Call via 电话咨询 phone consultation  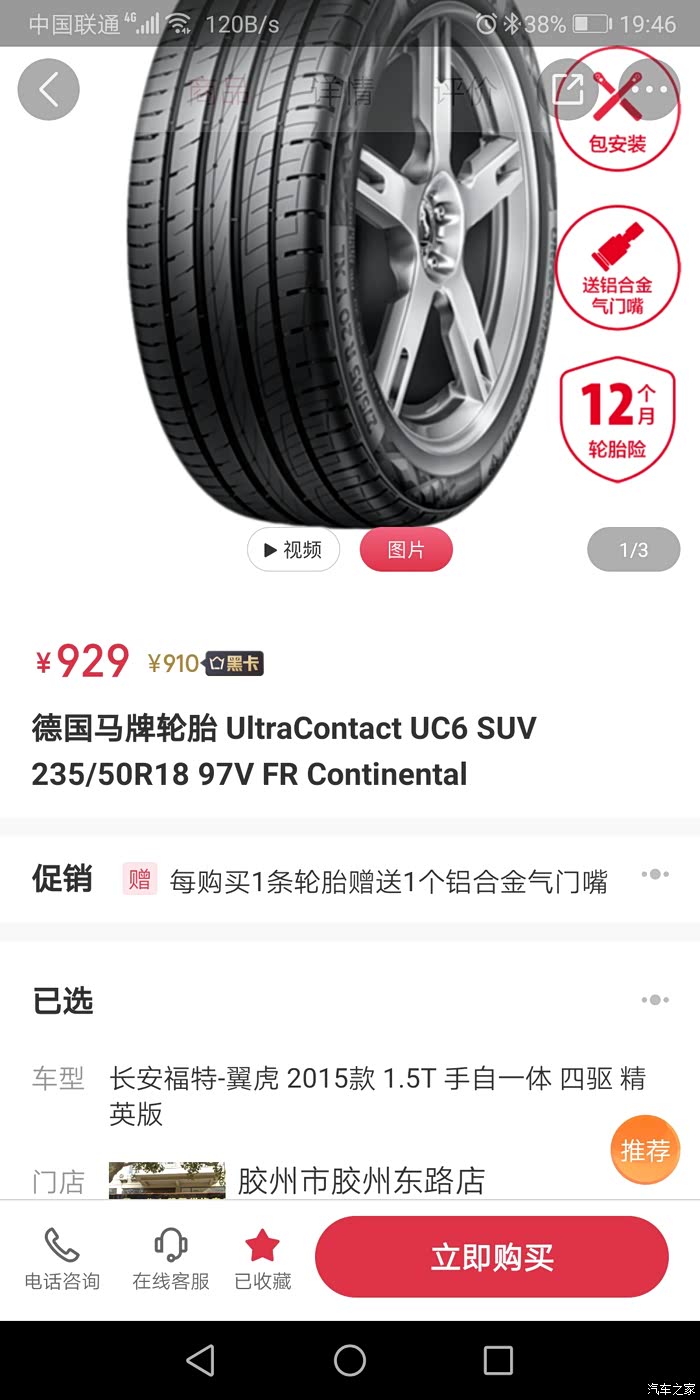coord(62,1257)
